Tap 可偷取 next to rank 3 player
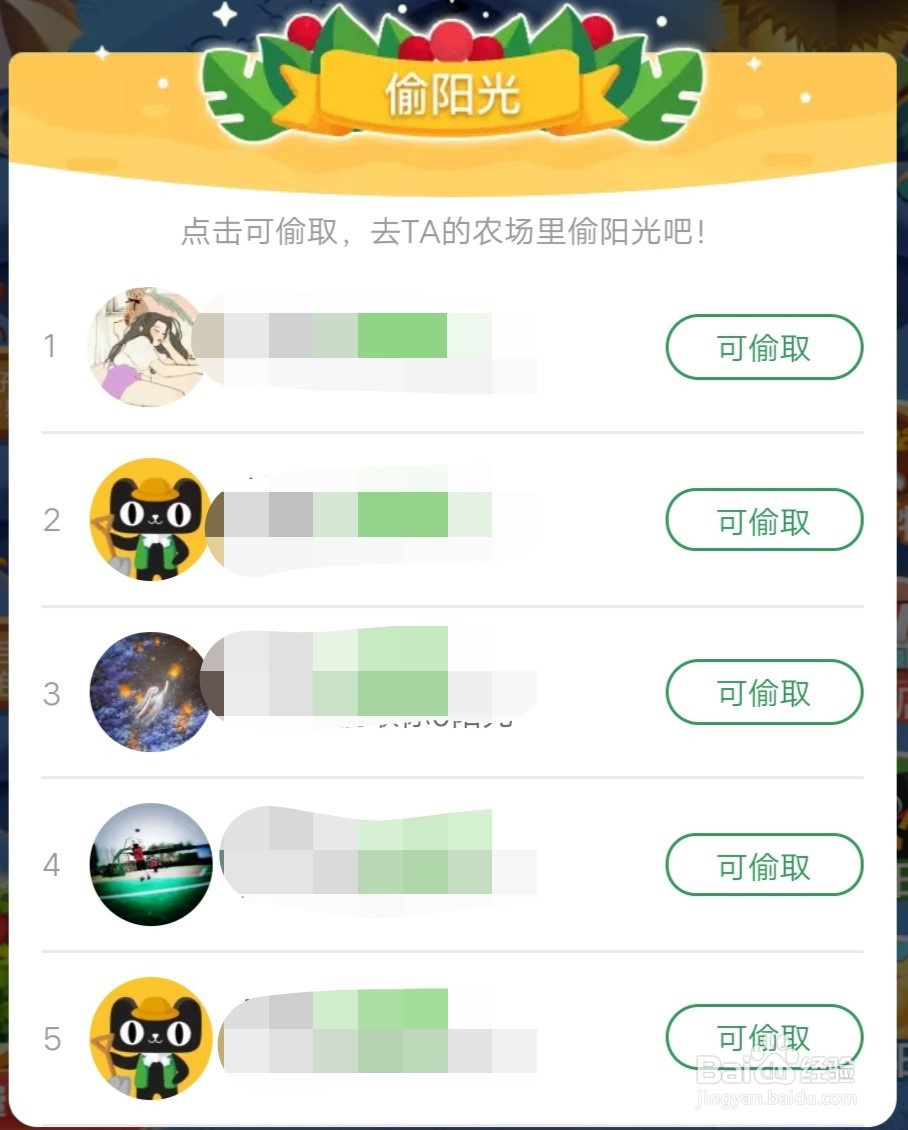The height and width of the screenshot is (1130, 908). click(765, 693)
